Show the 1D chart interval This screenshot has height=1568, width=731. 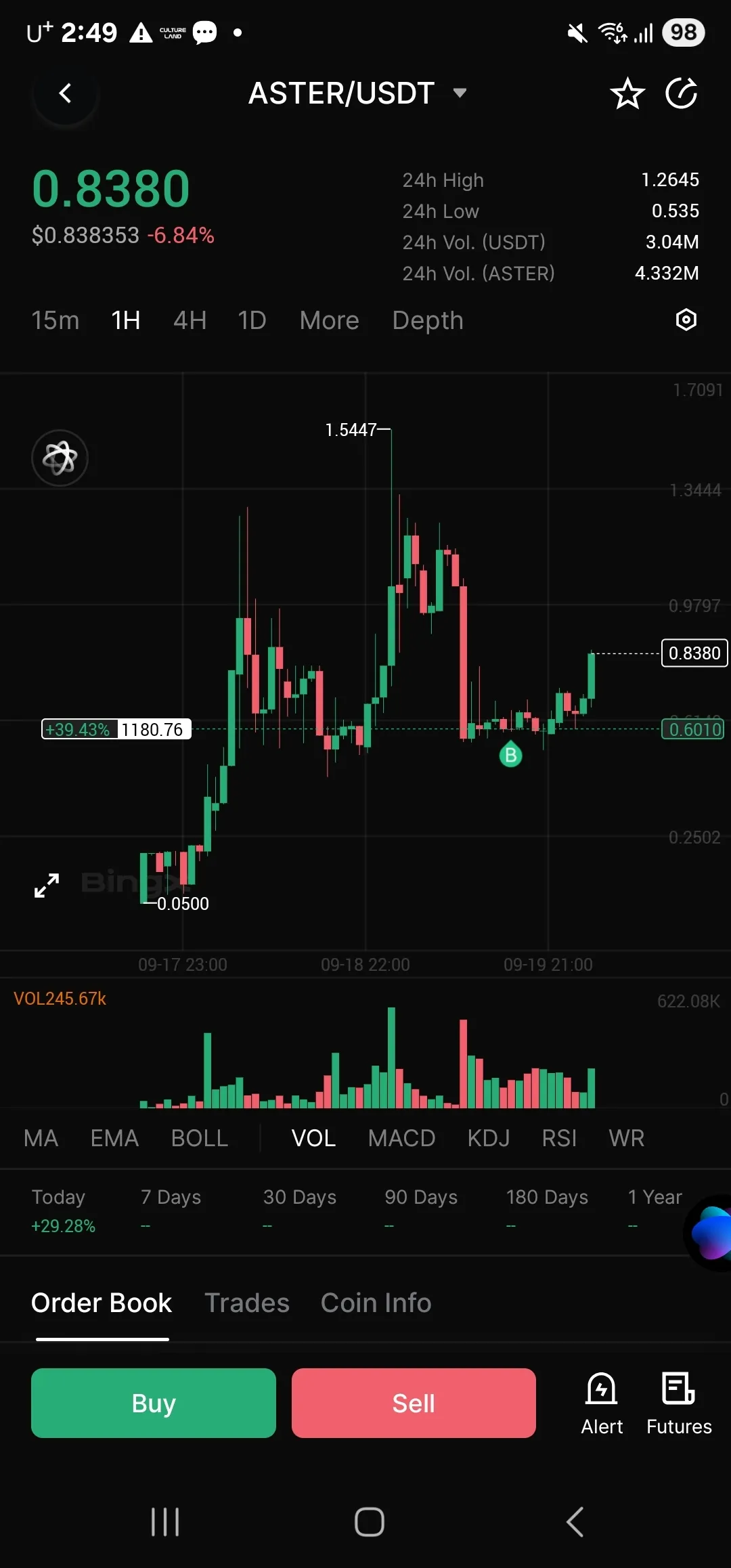pos(252,320)
